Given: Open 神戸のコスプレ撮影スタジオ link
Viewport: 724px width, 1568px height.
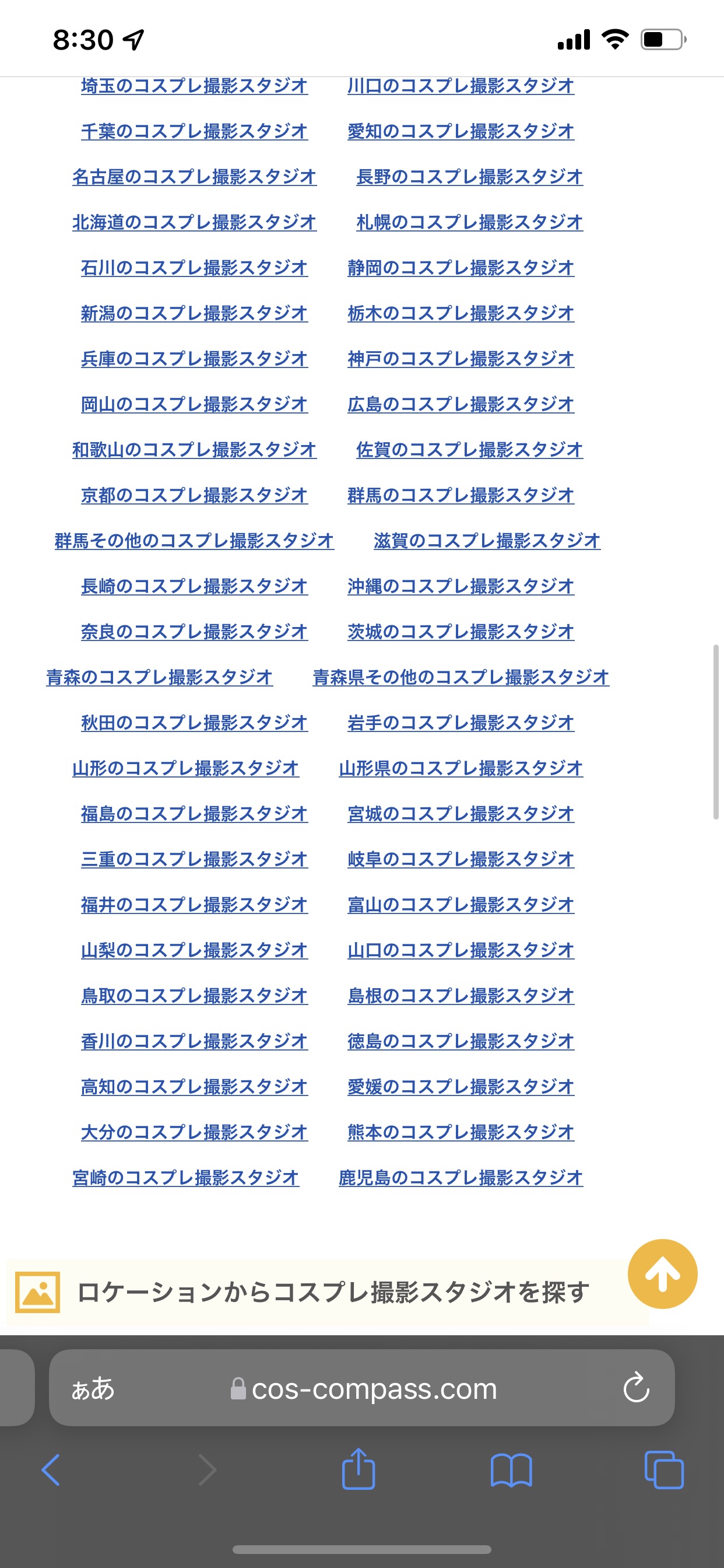Looking at the screenshot, I should tap(461, 359).
